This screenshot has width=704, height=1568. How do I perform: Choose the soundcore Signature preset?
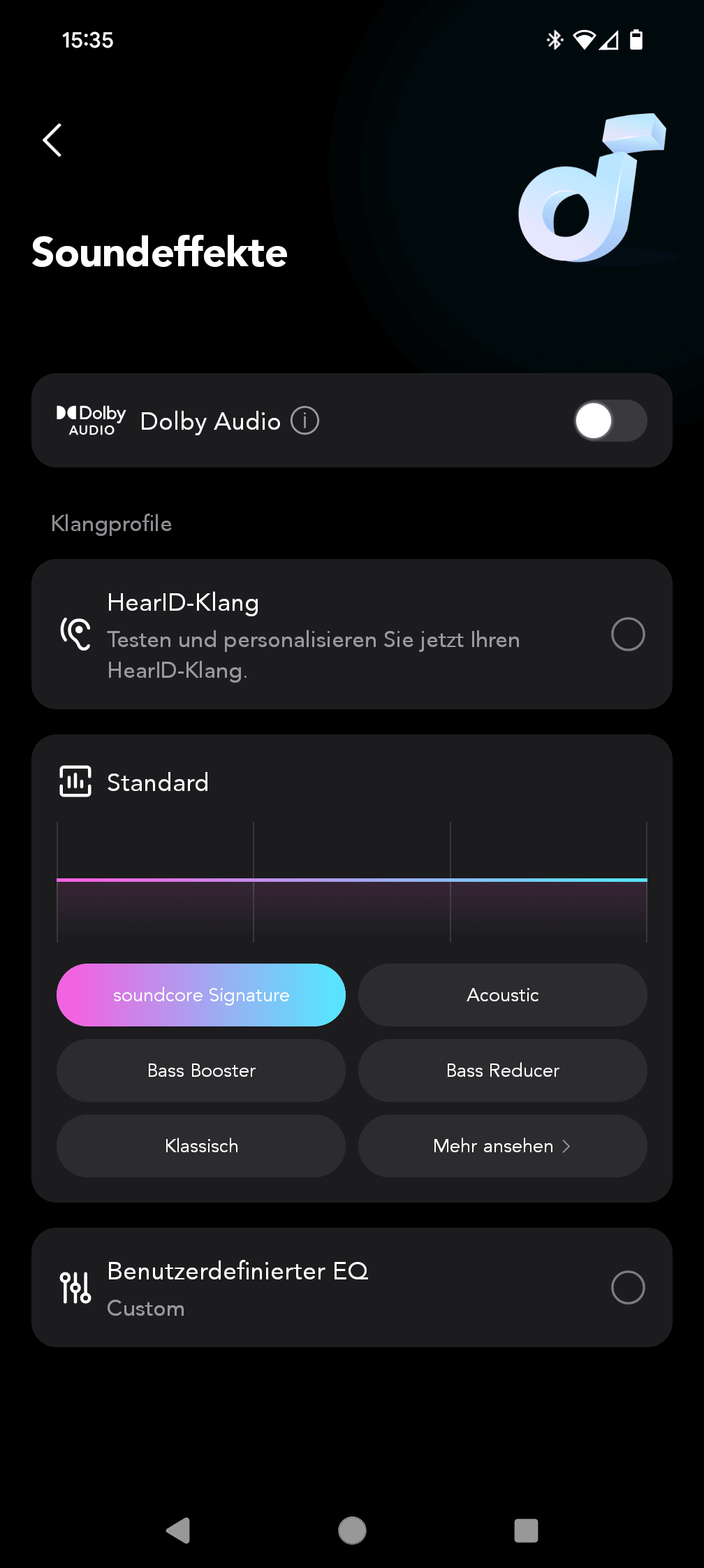coord(201,995)
